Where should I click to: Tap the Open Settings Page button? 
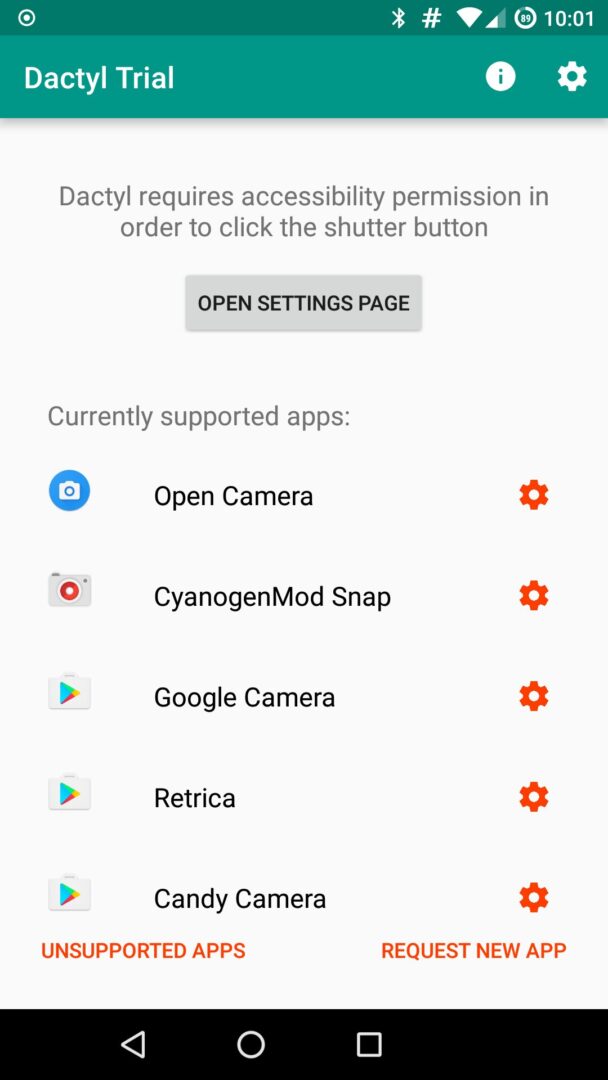(x=303, y=303)
